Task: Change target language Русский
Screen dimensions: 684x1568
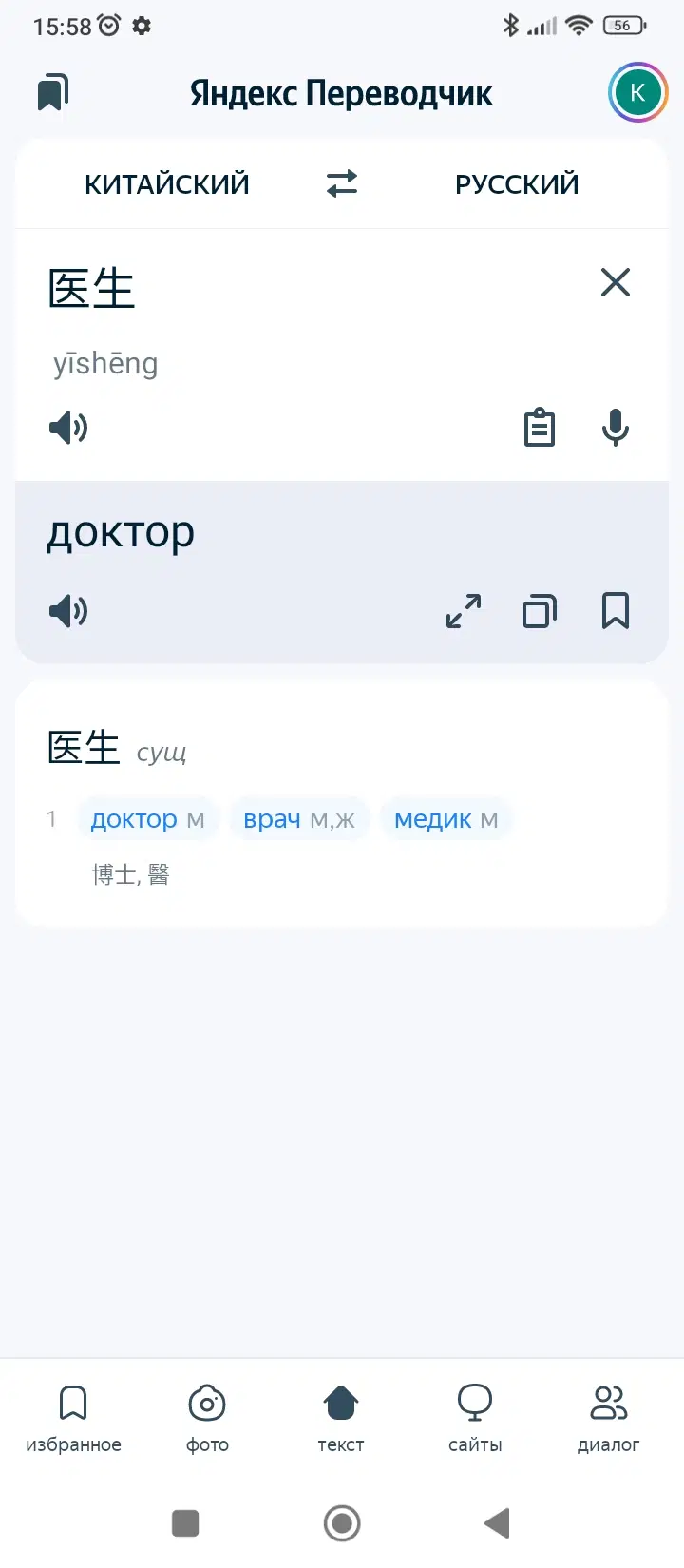Action: tap(517, 183)
